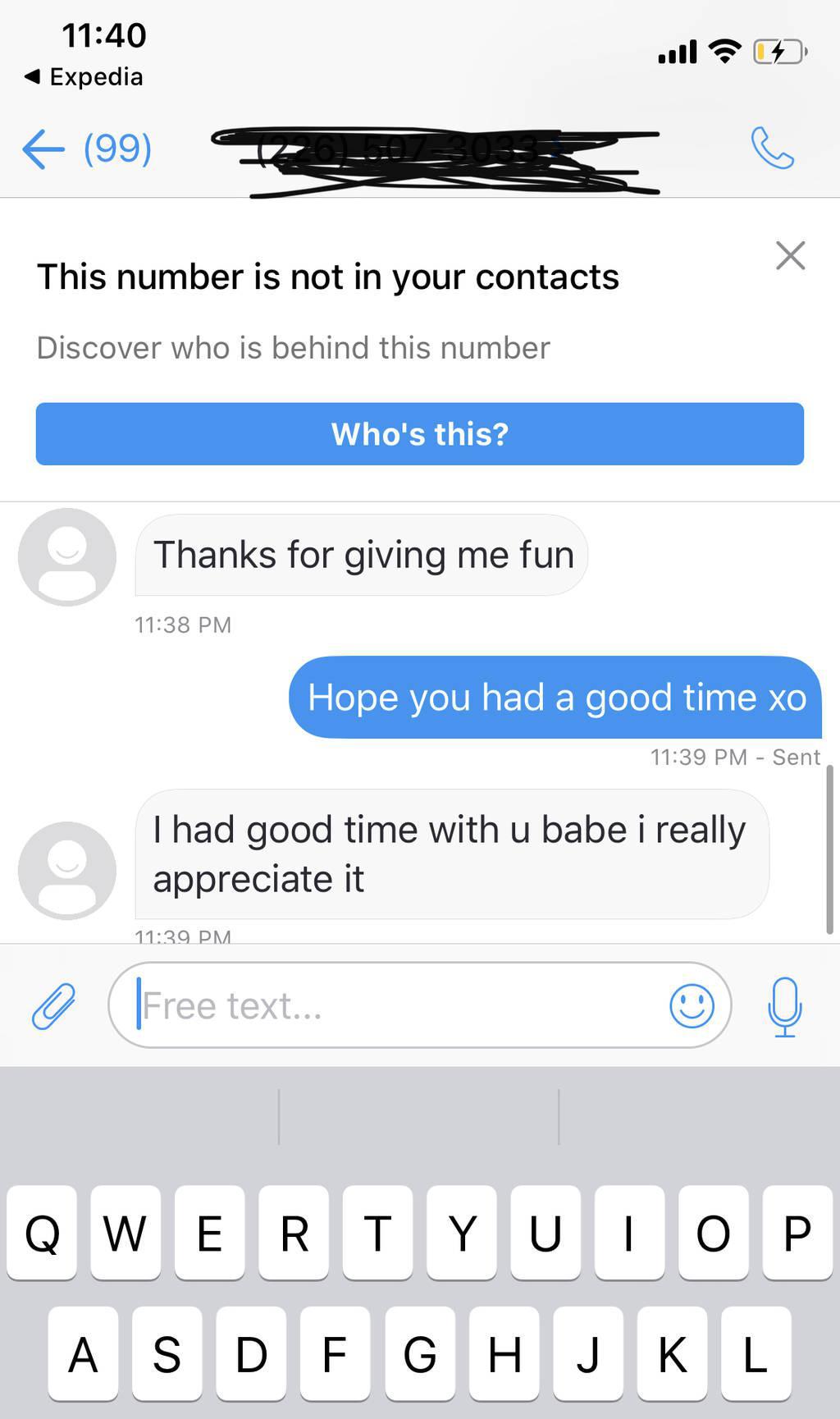Image resolution: width=840 pixels, height=1419 pixels.
Task: Call this number with phone icon
Action: pyautogui.click(x=772, y=149)
